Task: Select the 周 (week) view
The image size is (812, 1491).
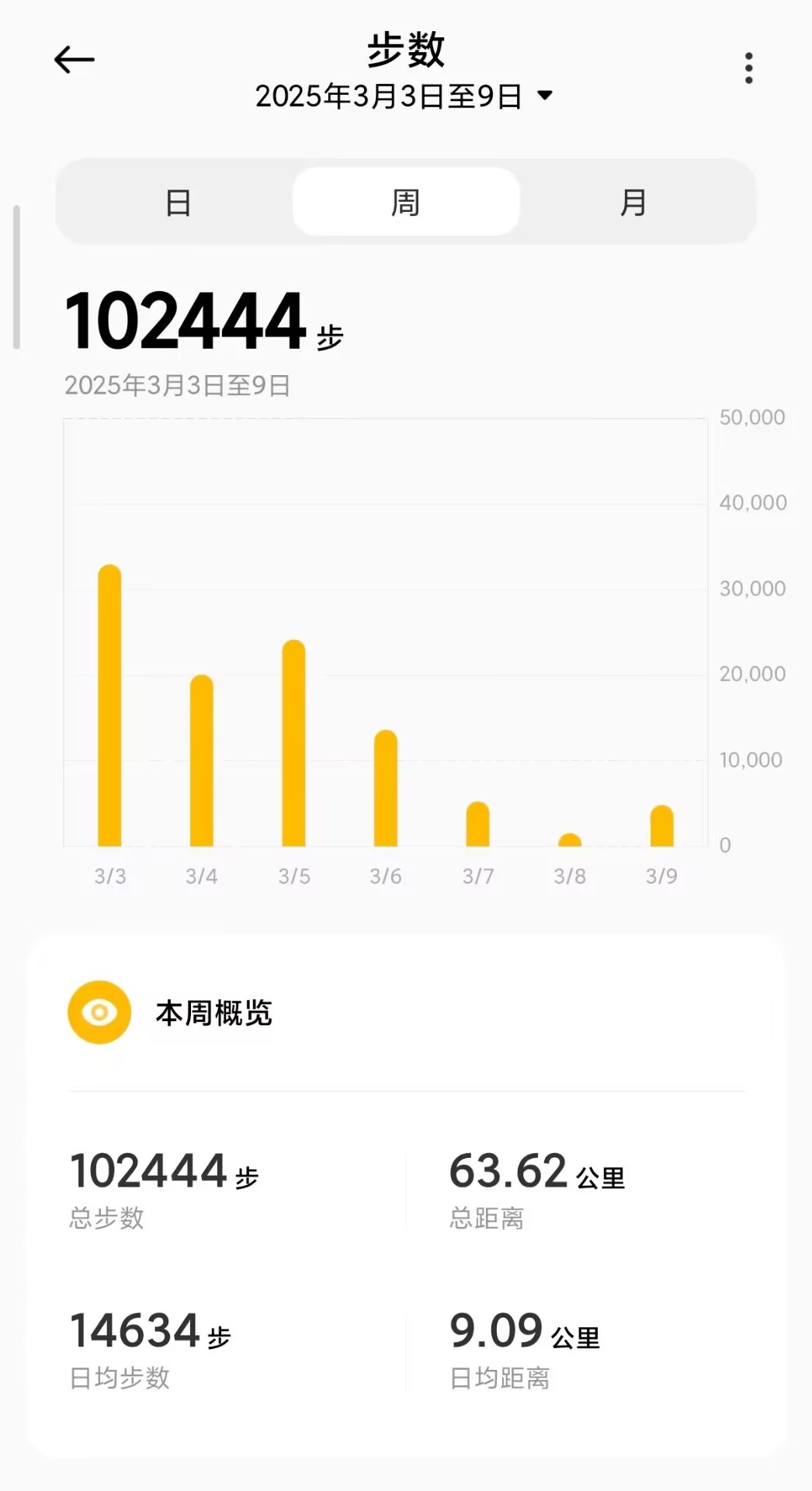Action: 405,203
